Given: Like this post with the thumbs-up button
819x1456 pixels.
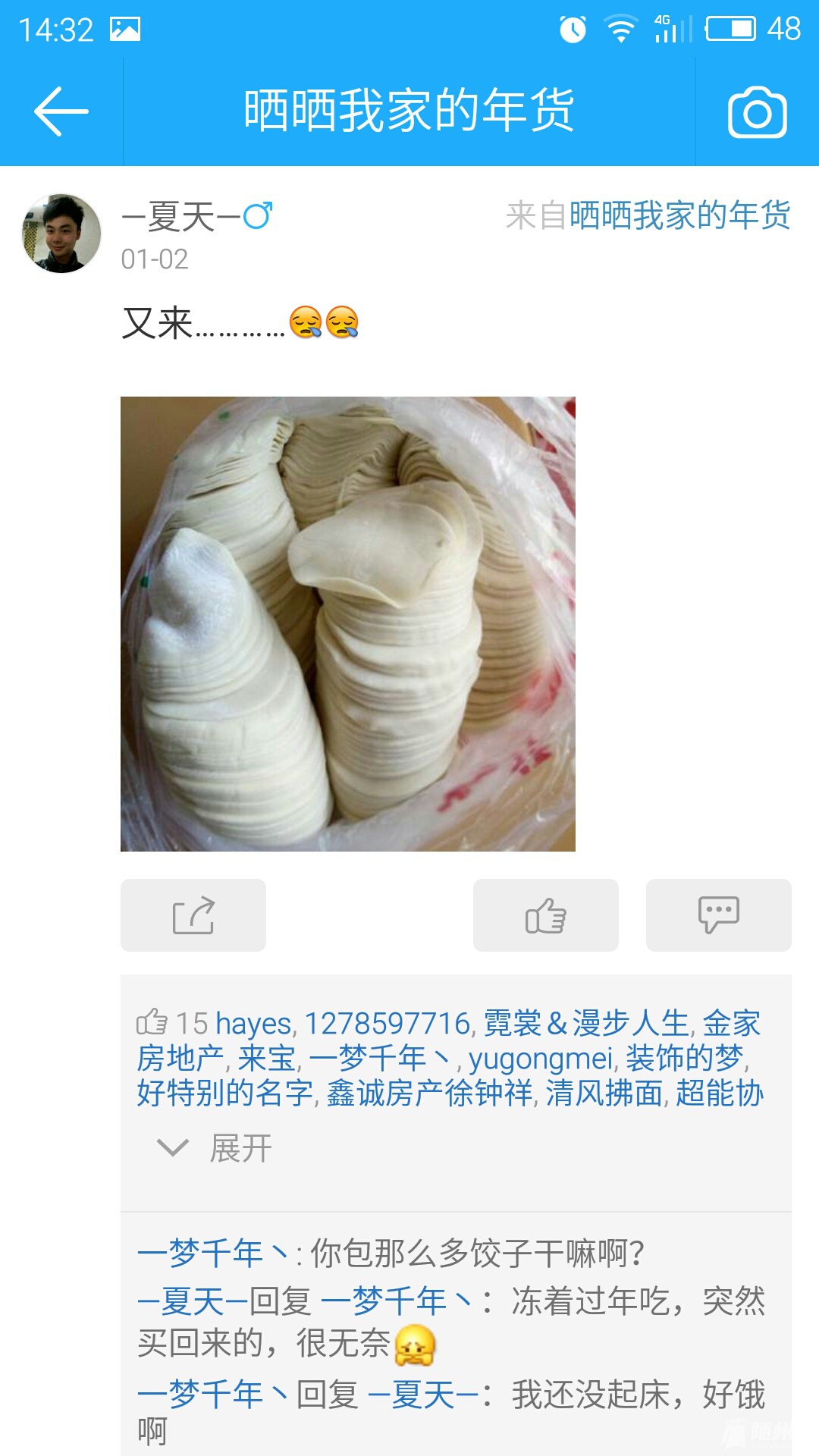Looking at the screenshot, I should pos(545,915).
